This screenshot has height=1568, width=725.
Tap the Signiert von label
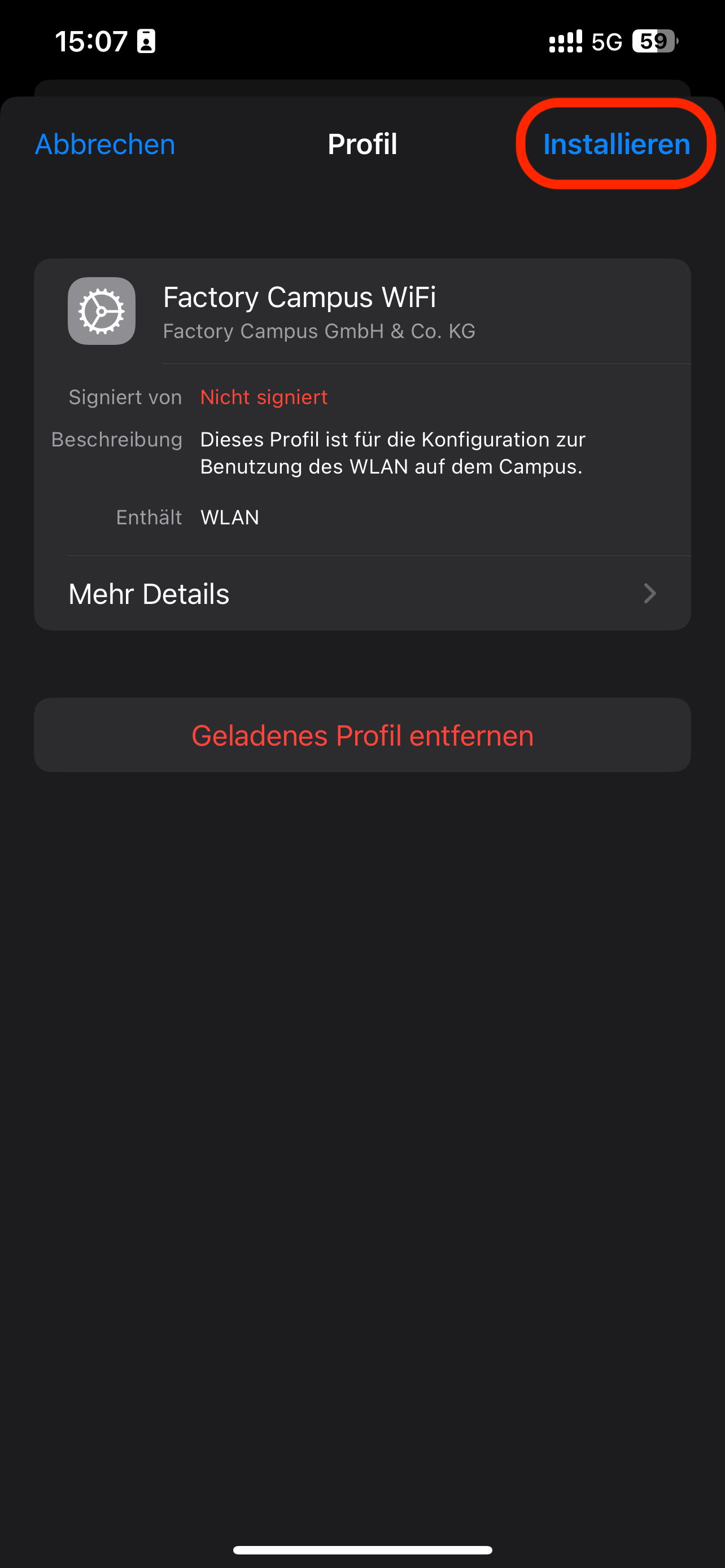pyautogui.click(x=125, y=397)
